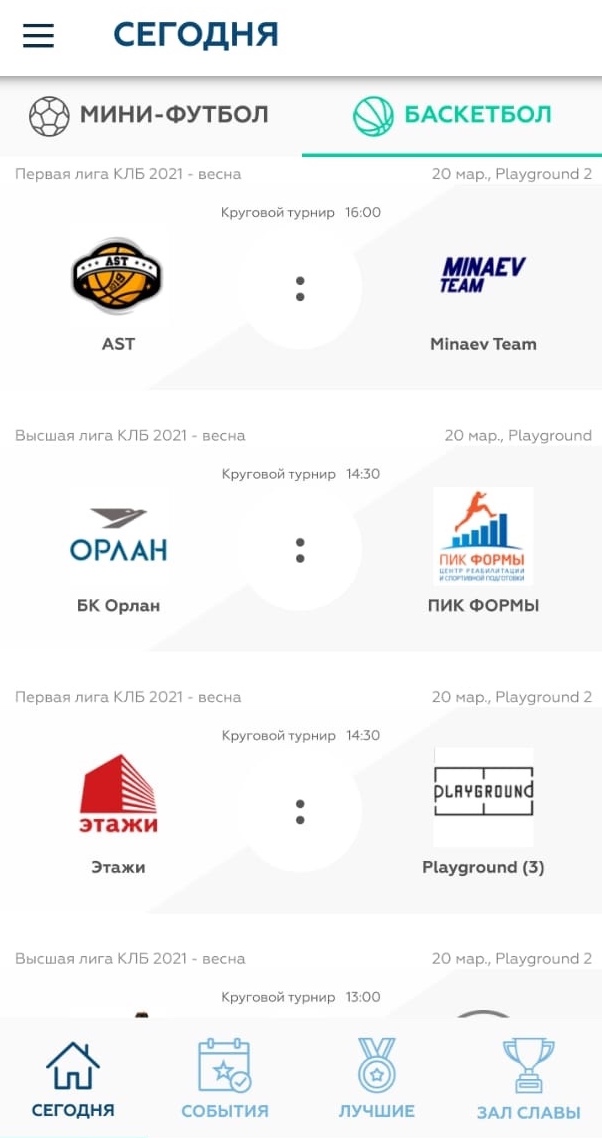Viewport: 602px width, 1138px height.
Task: Select the БАСКЕТБОЛ tab
Action: [x=452, y=115]
